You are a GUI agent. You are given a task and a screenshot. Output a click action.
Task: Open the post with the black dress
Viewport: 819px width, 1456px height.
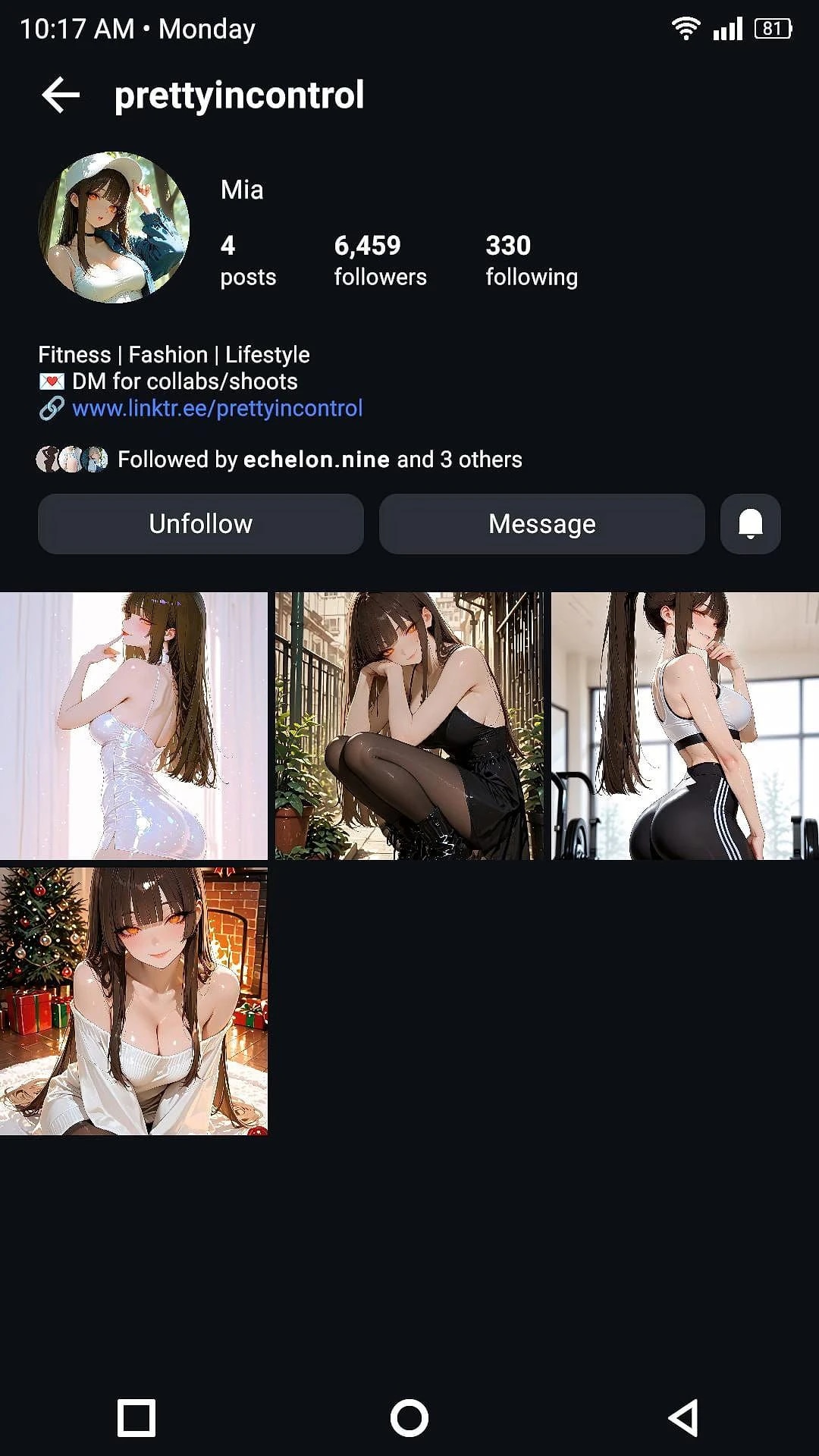point(409,726)
